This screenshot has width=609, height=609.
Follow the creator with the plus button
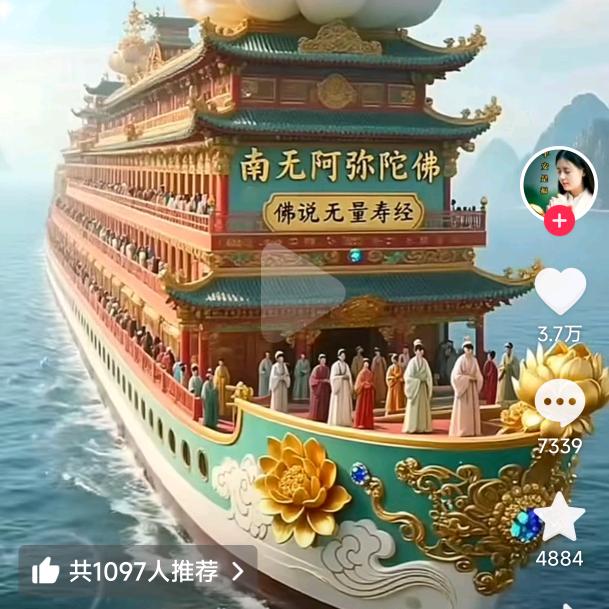coord(559,221)
